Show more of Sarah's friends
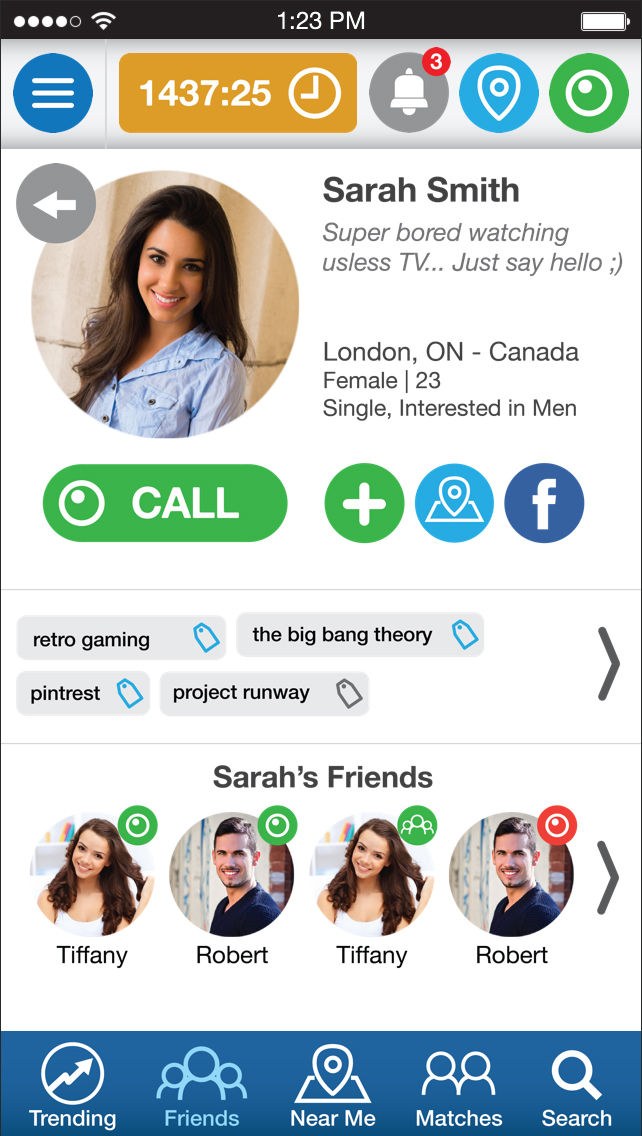The height and width of the screenshot is (1136, 642). click(607, 877)
